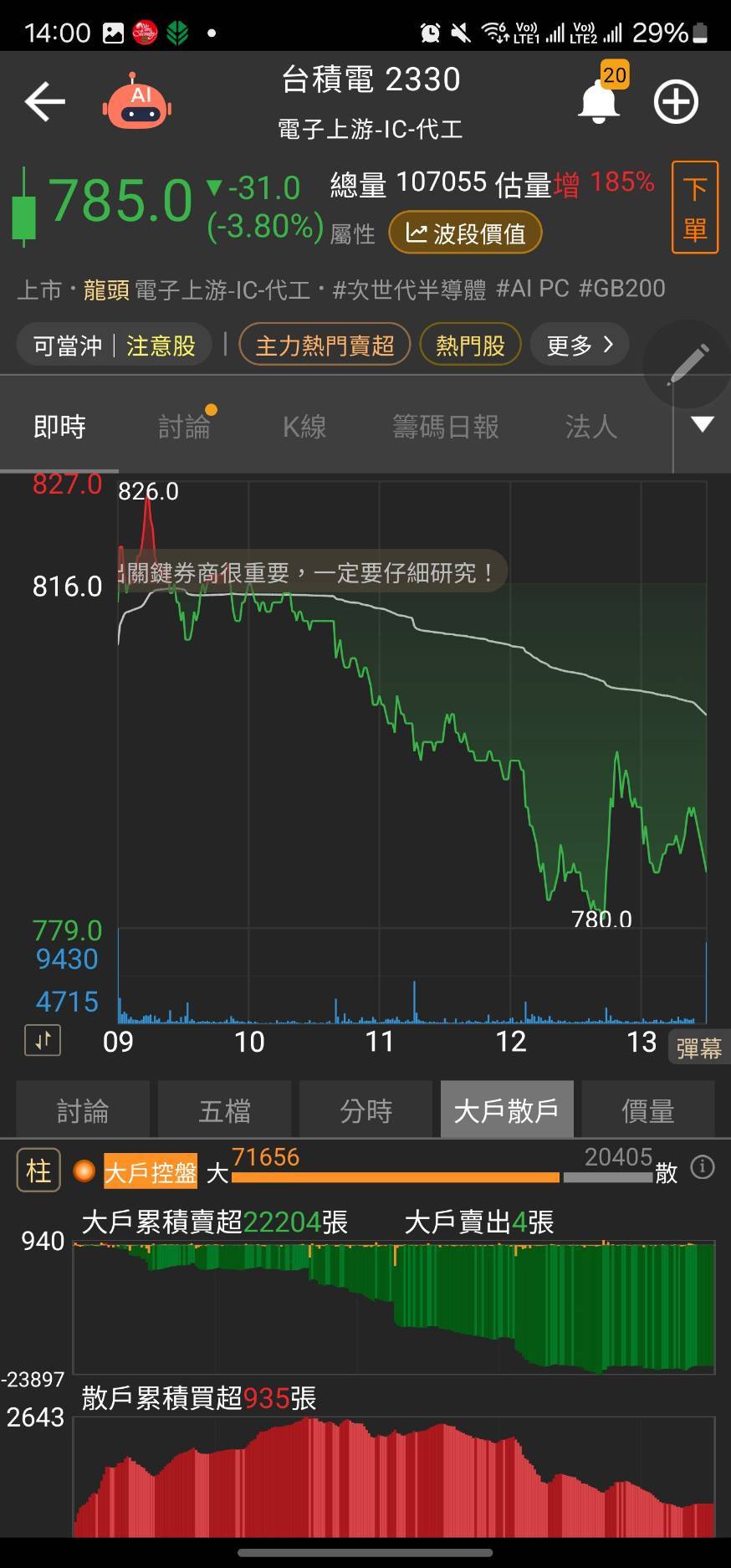Tap the sort arrows icon below the chart
This screenshot has height=1568, width=731.
pos(42,1040)
